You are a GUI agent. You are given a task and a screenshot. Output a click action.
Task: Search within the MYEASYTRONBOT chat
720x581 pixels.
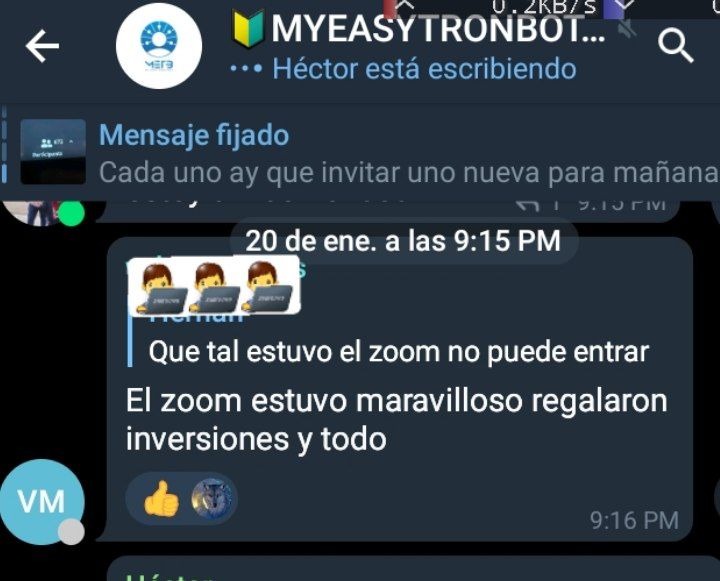[677, 46]
